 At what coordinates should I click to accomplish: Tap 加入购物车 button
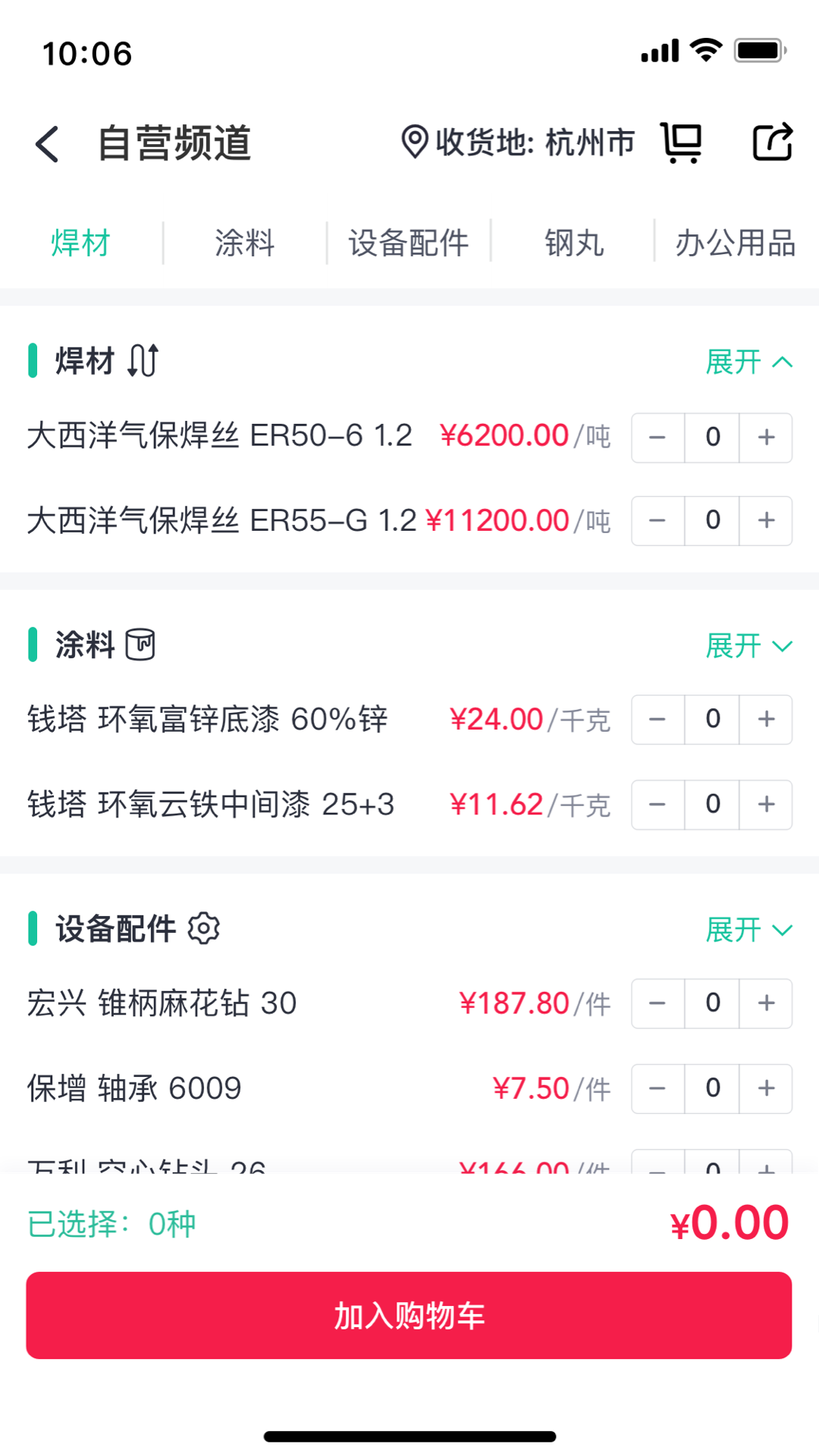(409, 1315)
